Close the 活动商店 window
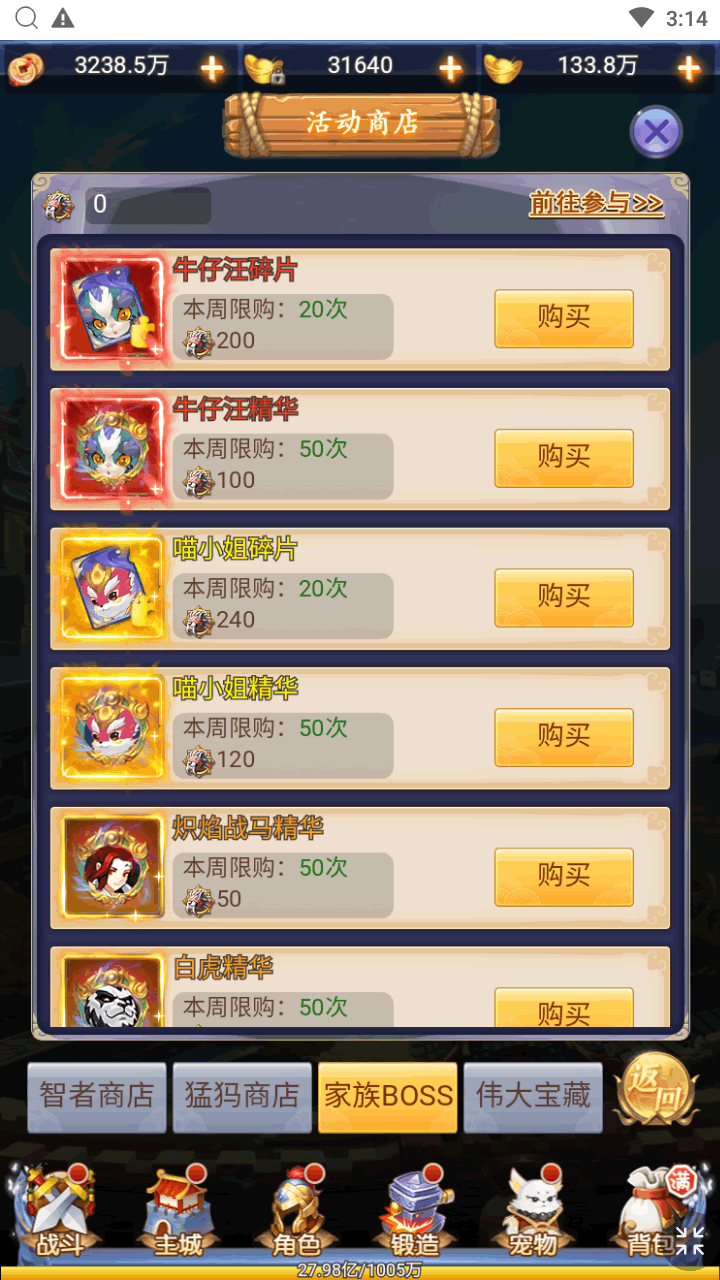This screenshot has height=1280, width=720. pyautogui.click(x=656, y=131)
